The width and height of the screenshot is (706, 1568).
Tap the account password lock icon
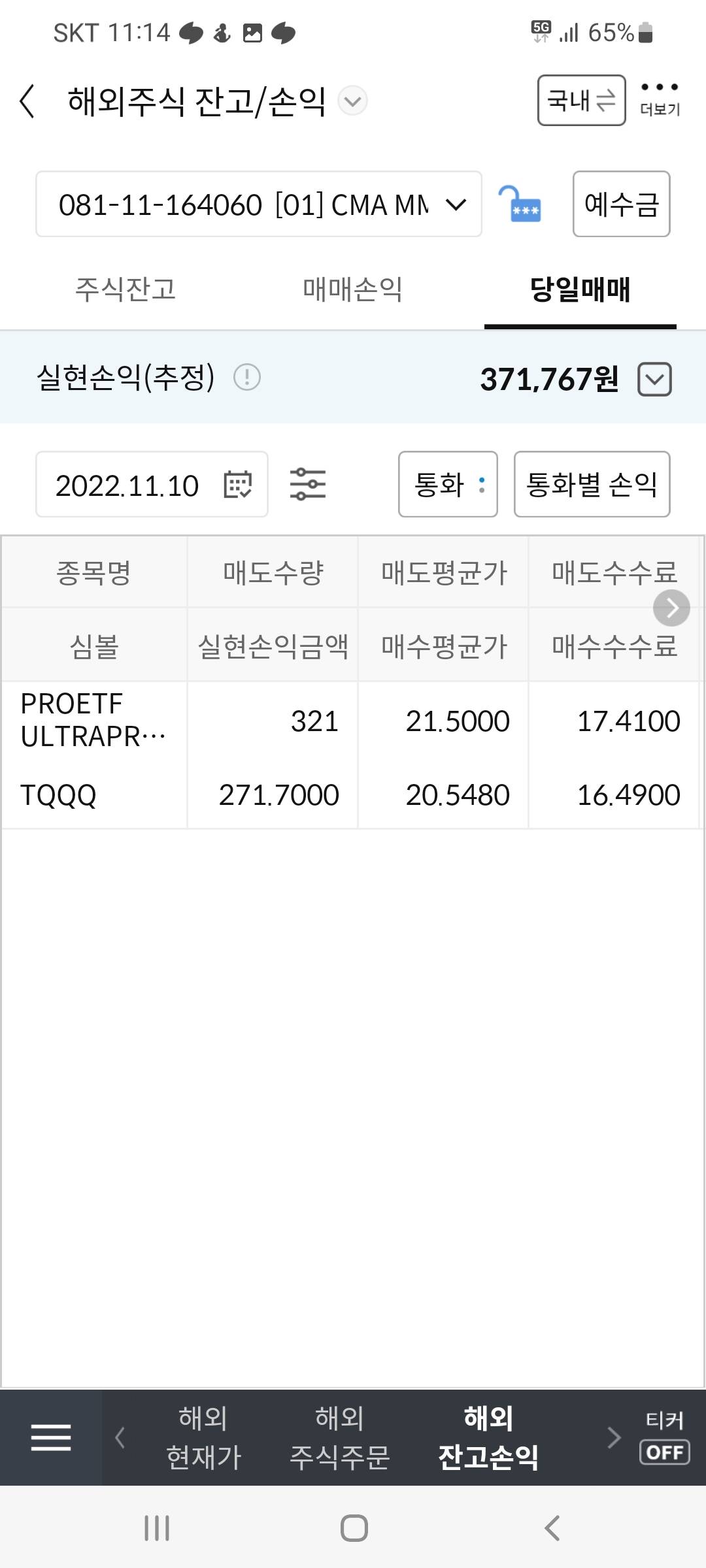(x=520, y=204)
